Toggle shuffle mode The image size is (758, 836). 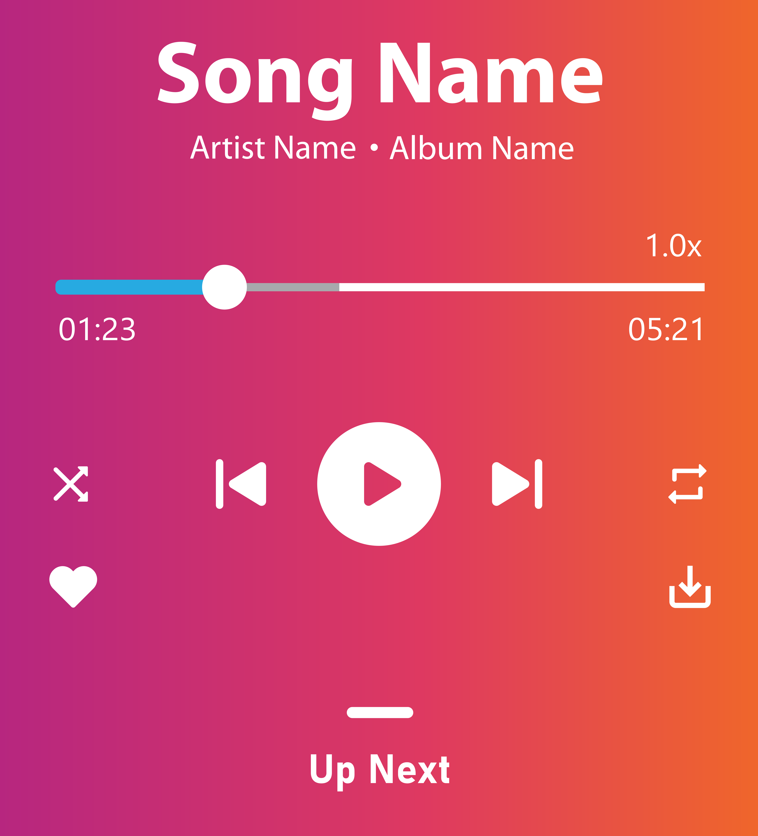(x=71, y=484)
